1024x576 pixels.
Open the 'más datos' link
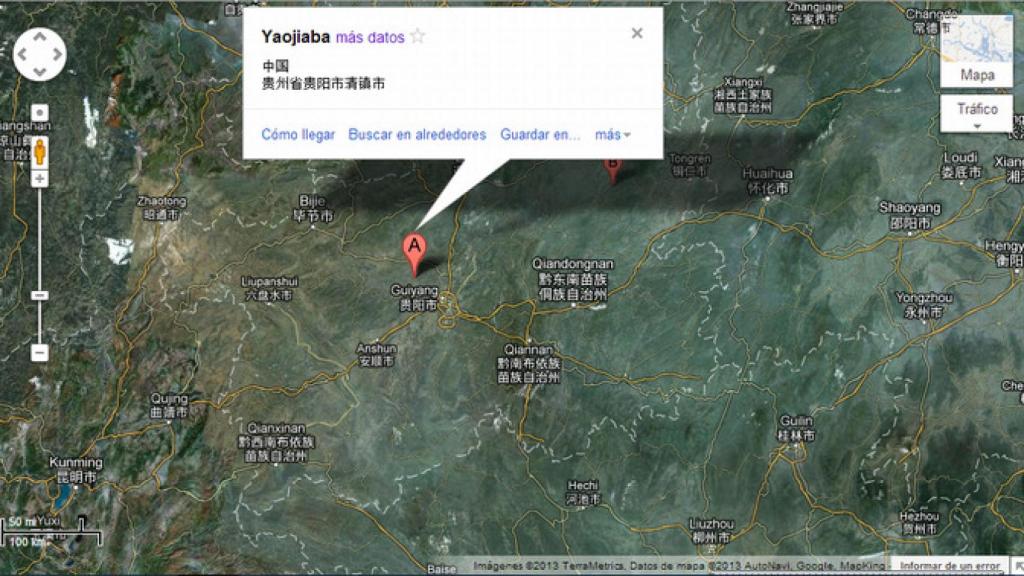point(370,37)
